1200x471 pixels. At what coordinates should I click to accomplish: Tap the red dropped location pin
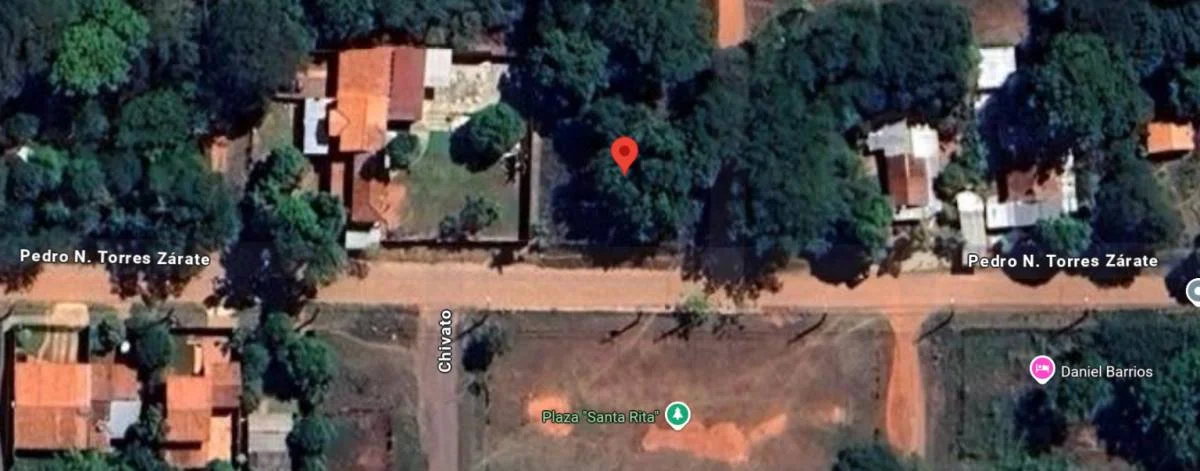point(625,154)
